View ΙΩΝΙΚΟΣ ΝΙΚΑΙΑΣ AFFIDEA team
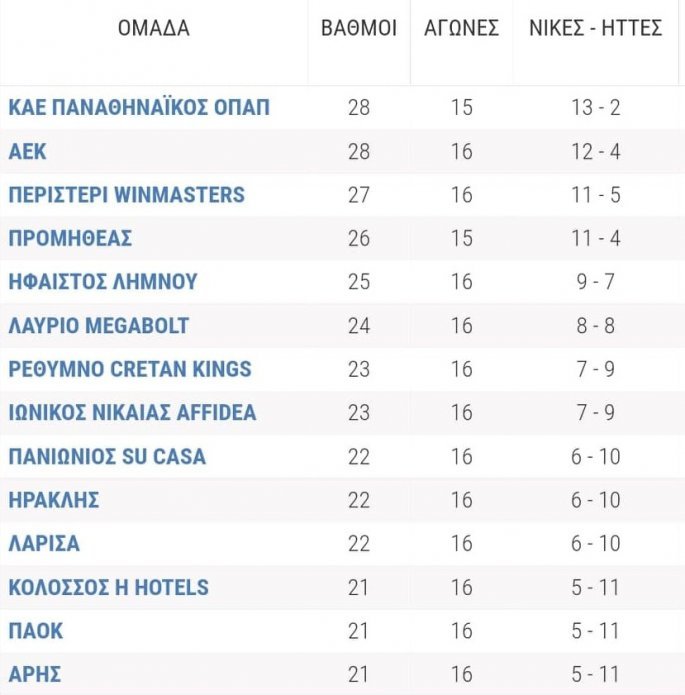 click(132, 413)
